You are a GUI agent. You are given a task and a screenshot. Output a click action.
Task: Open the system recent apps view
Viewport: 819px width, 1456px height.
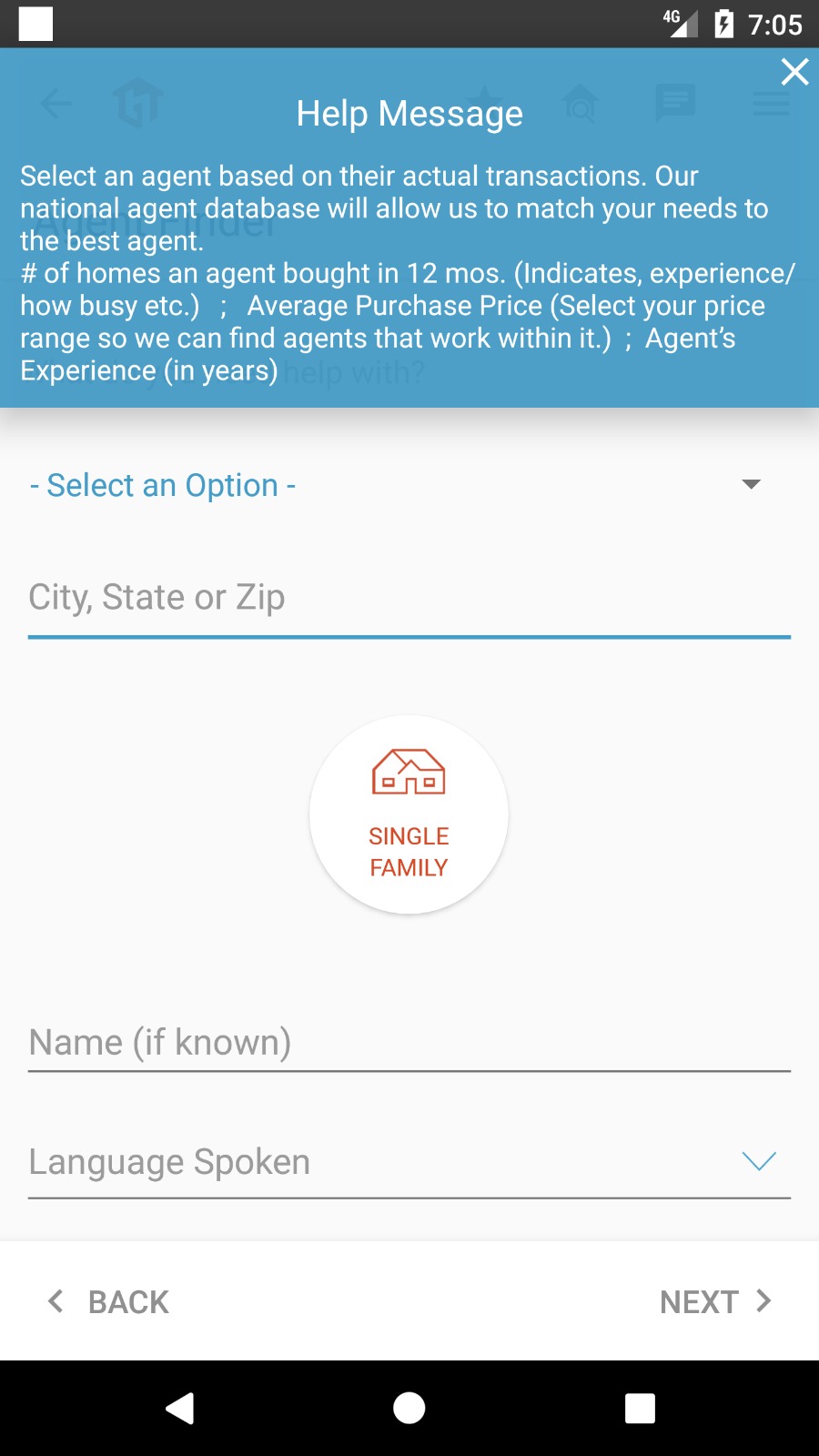click(x=640, y=1408)
